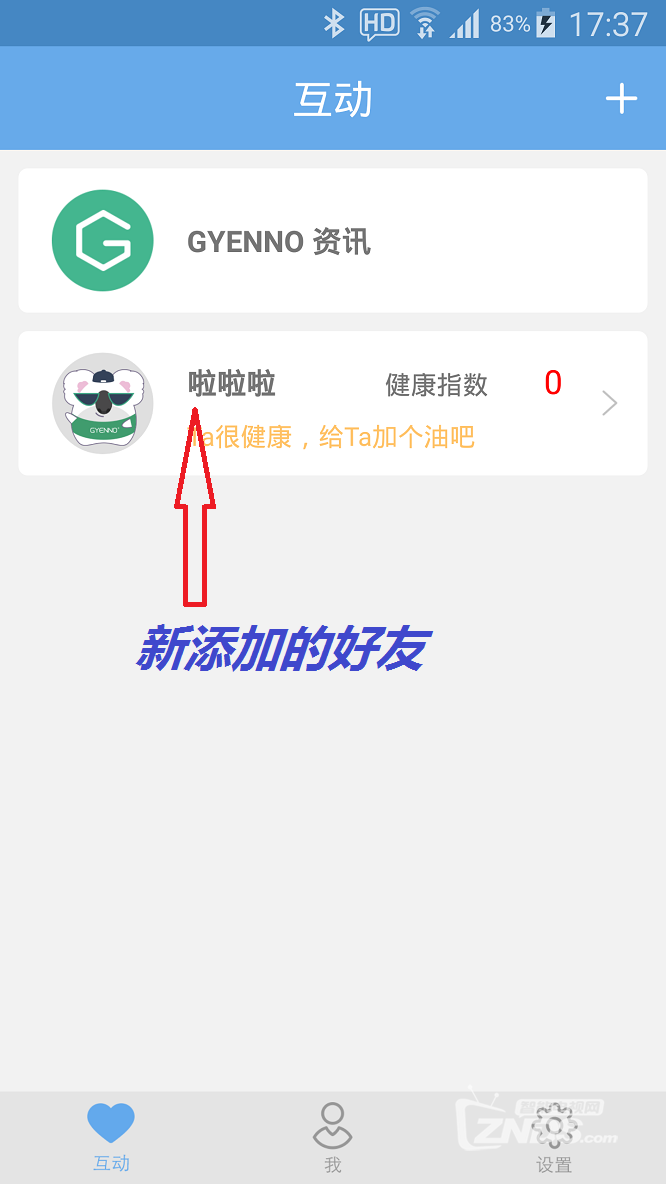
Task: Open the GYENNO 资讯 row
Action: pos(332,241)
